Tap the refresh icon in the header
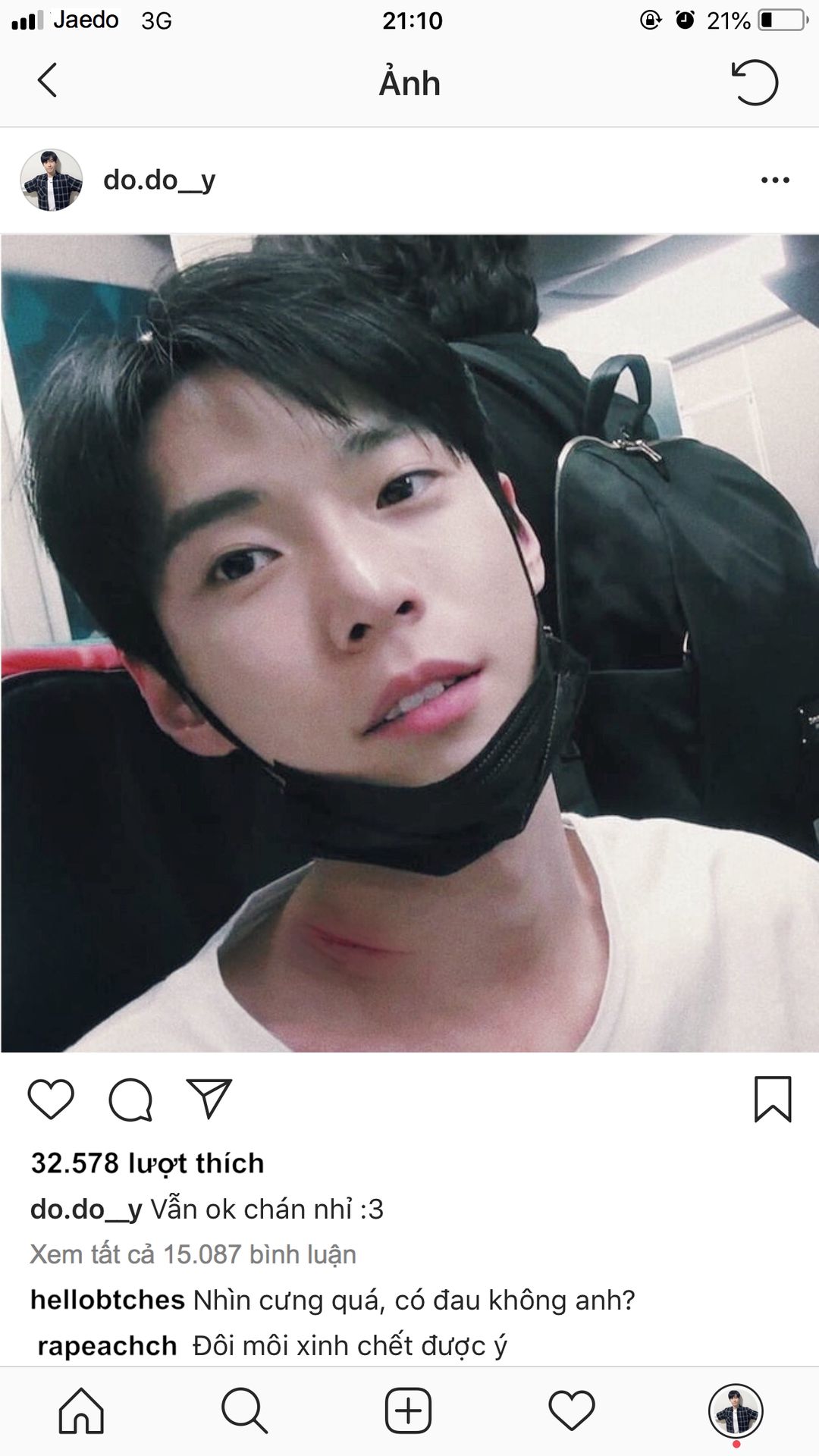 click(x=755, y=81)
